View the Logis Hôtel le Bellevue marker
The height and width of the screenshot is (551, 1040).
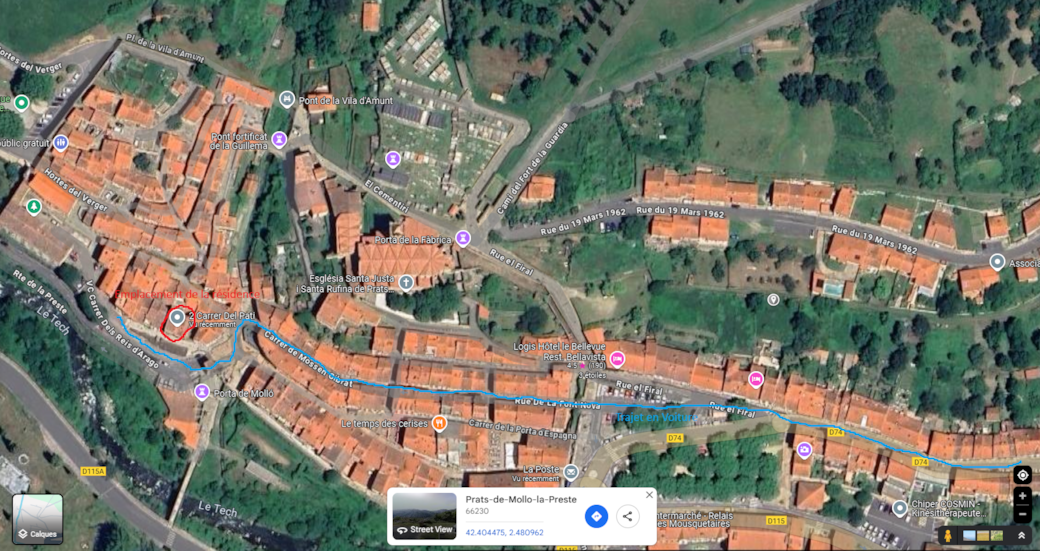pos(617,358)
